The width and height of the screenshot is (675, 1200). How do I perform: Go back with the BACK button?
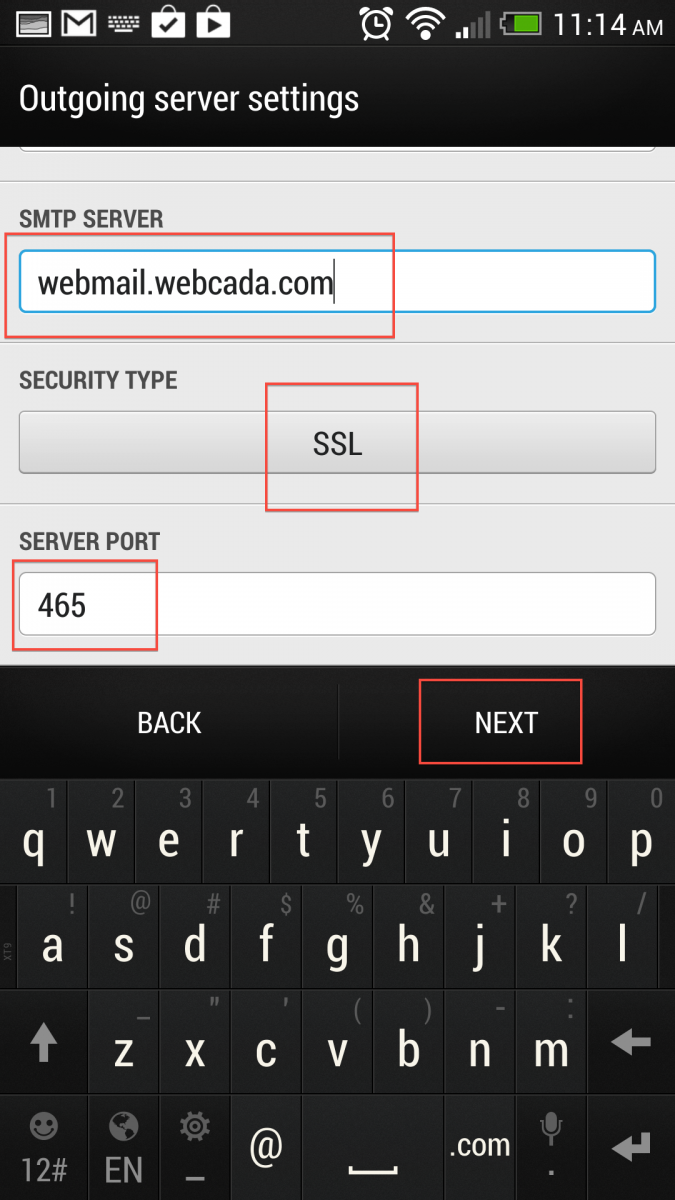point(169,723)
